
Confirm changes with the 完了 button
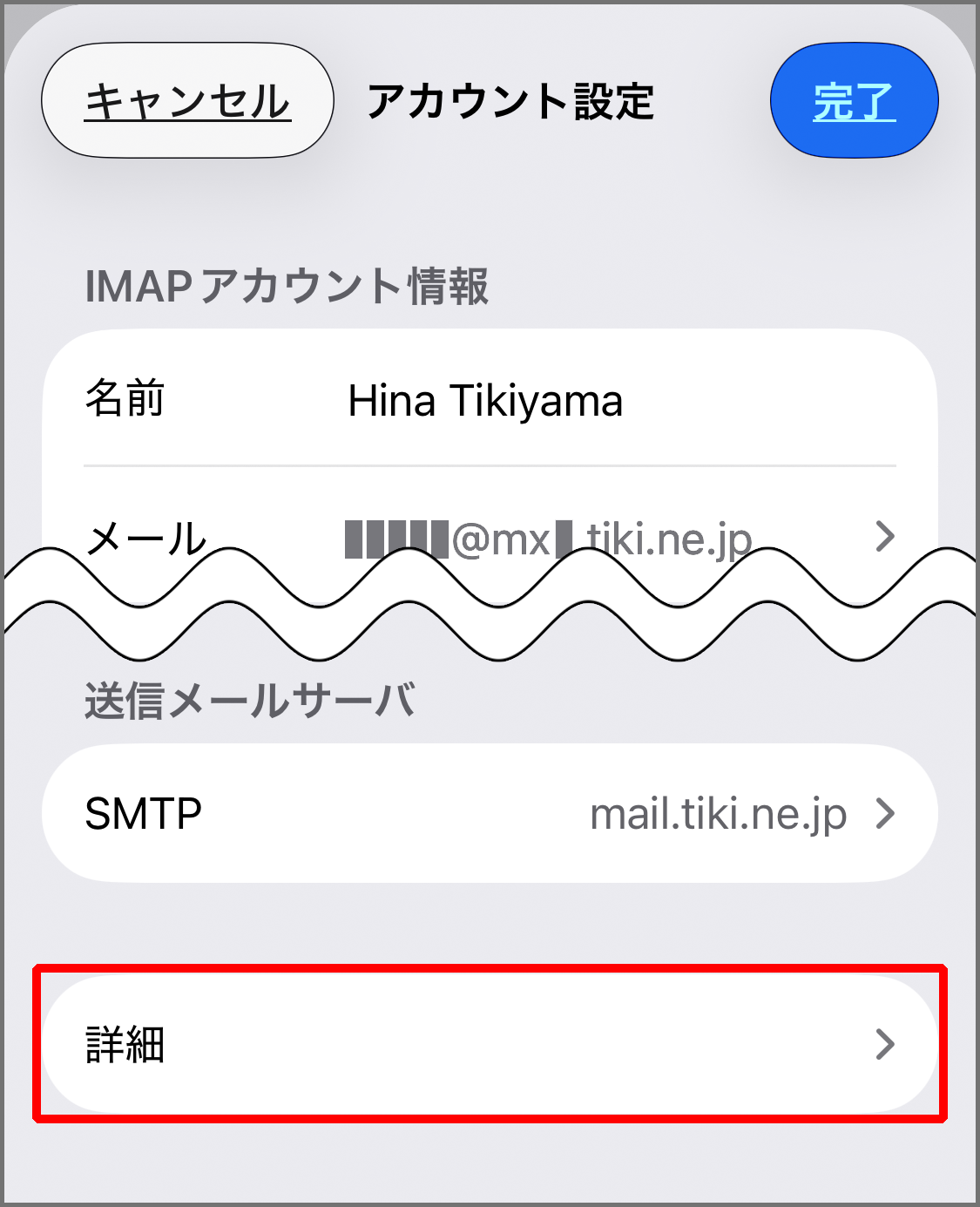(x=854, y=101)
